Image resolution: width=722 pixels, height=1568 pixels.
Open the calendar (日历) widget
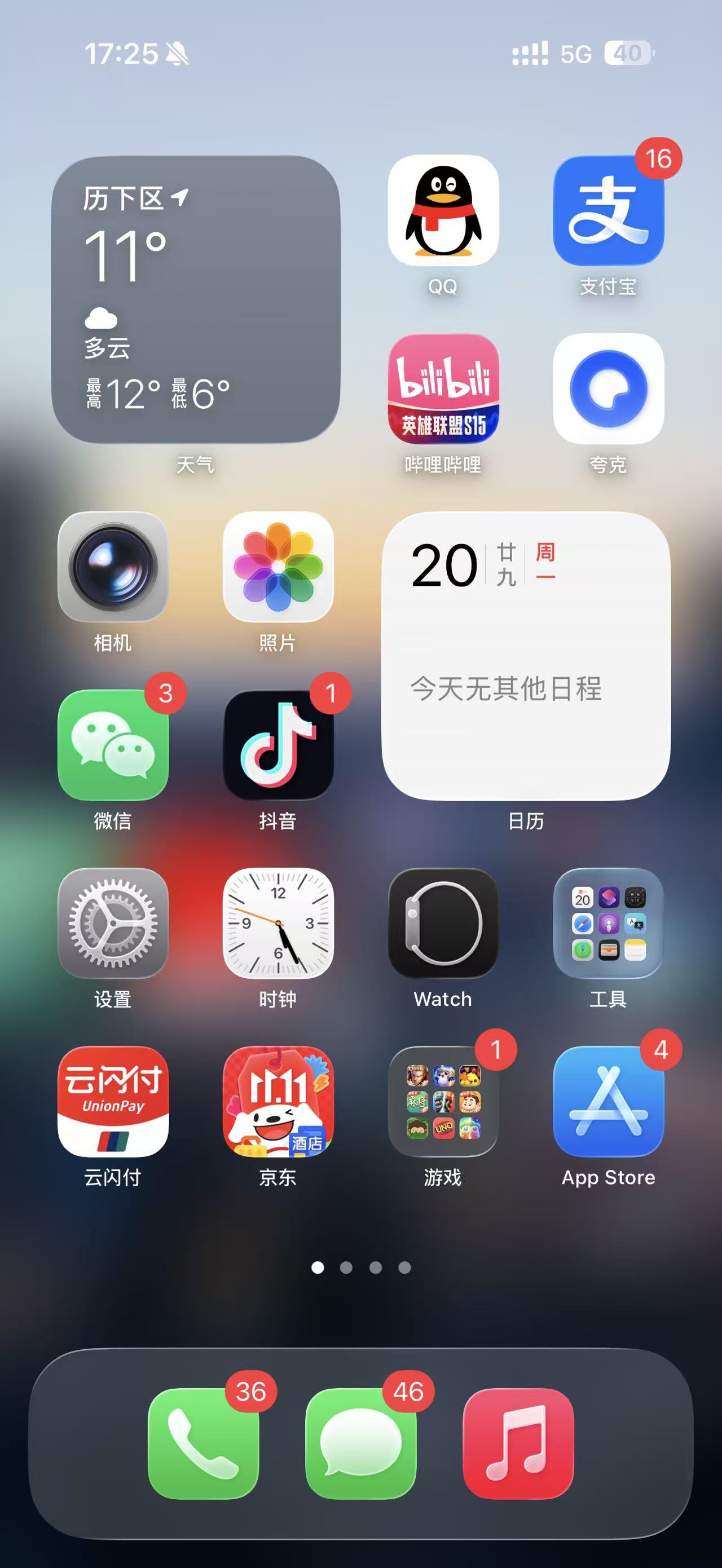526,656
